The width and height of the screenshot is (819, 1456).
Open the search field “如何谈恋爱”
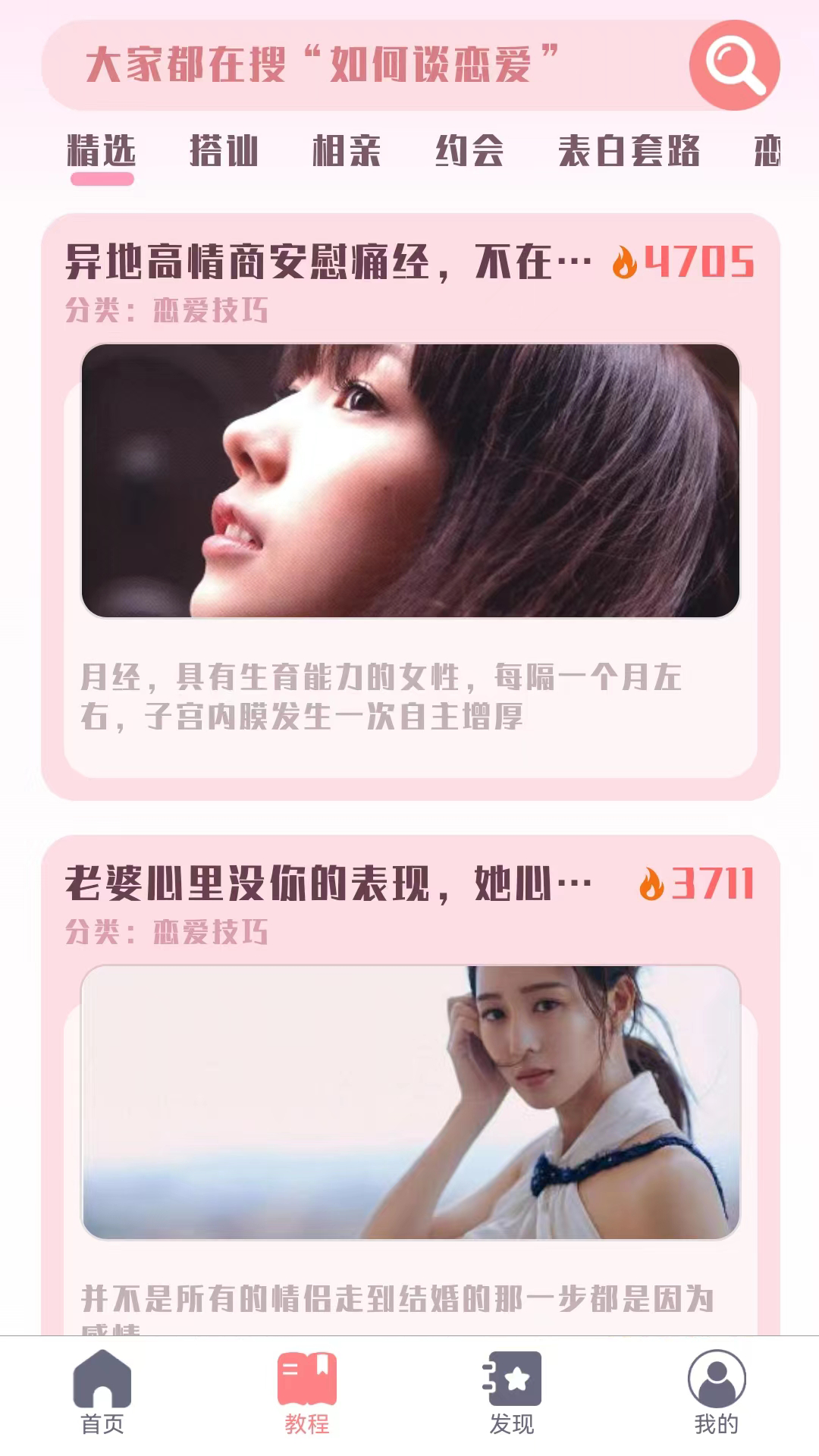click(x=364, y=65)
